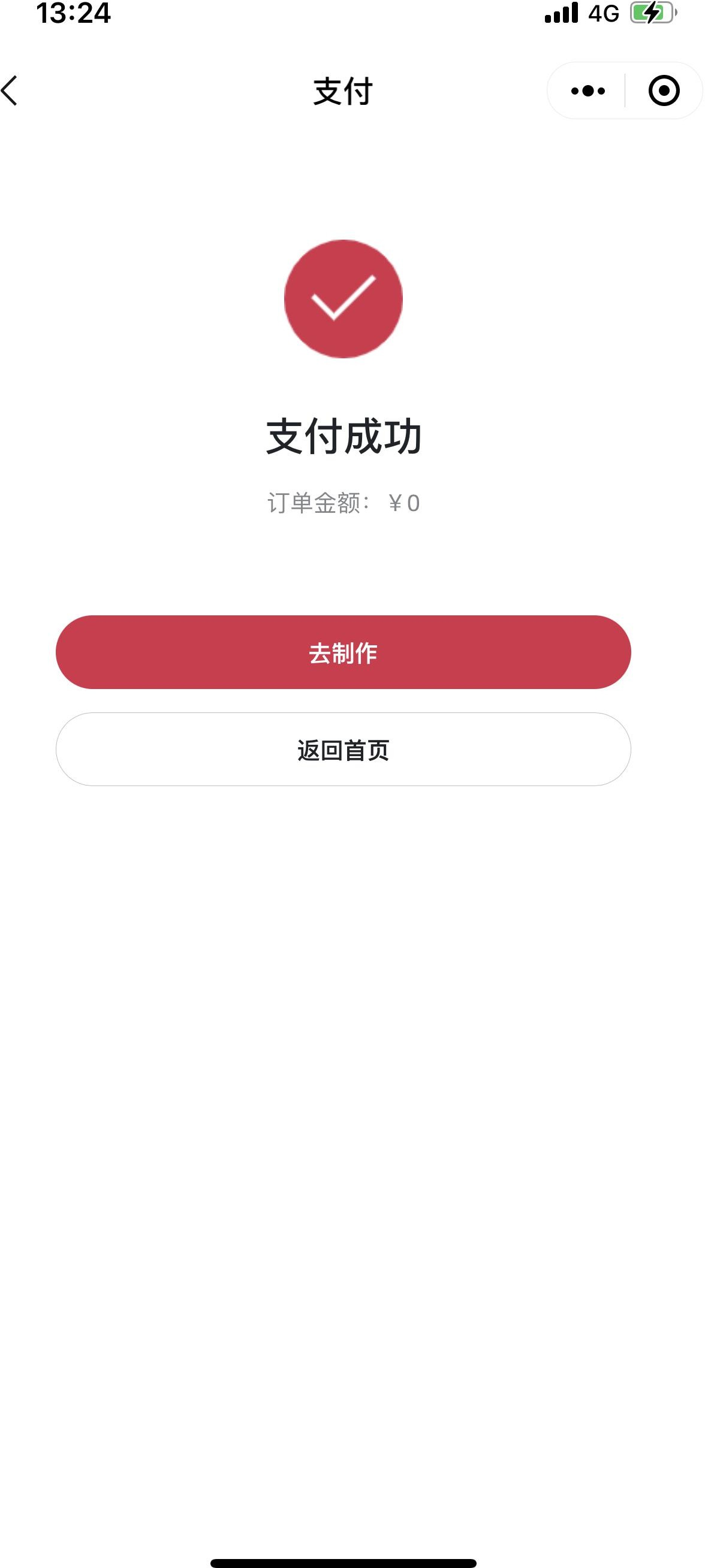
Task: Tap 去制作 to start making
Action: (x=344, y=652)
